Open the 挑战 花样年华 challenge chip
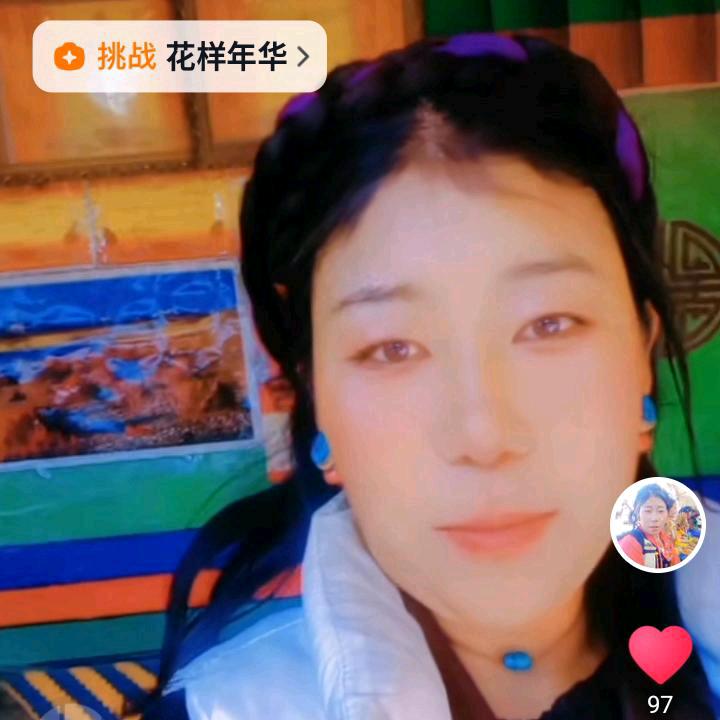Image resolution: width=720 pixels, height=720 pixels. (180, 57)
